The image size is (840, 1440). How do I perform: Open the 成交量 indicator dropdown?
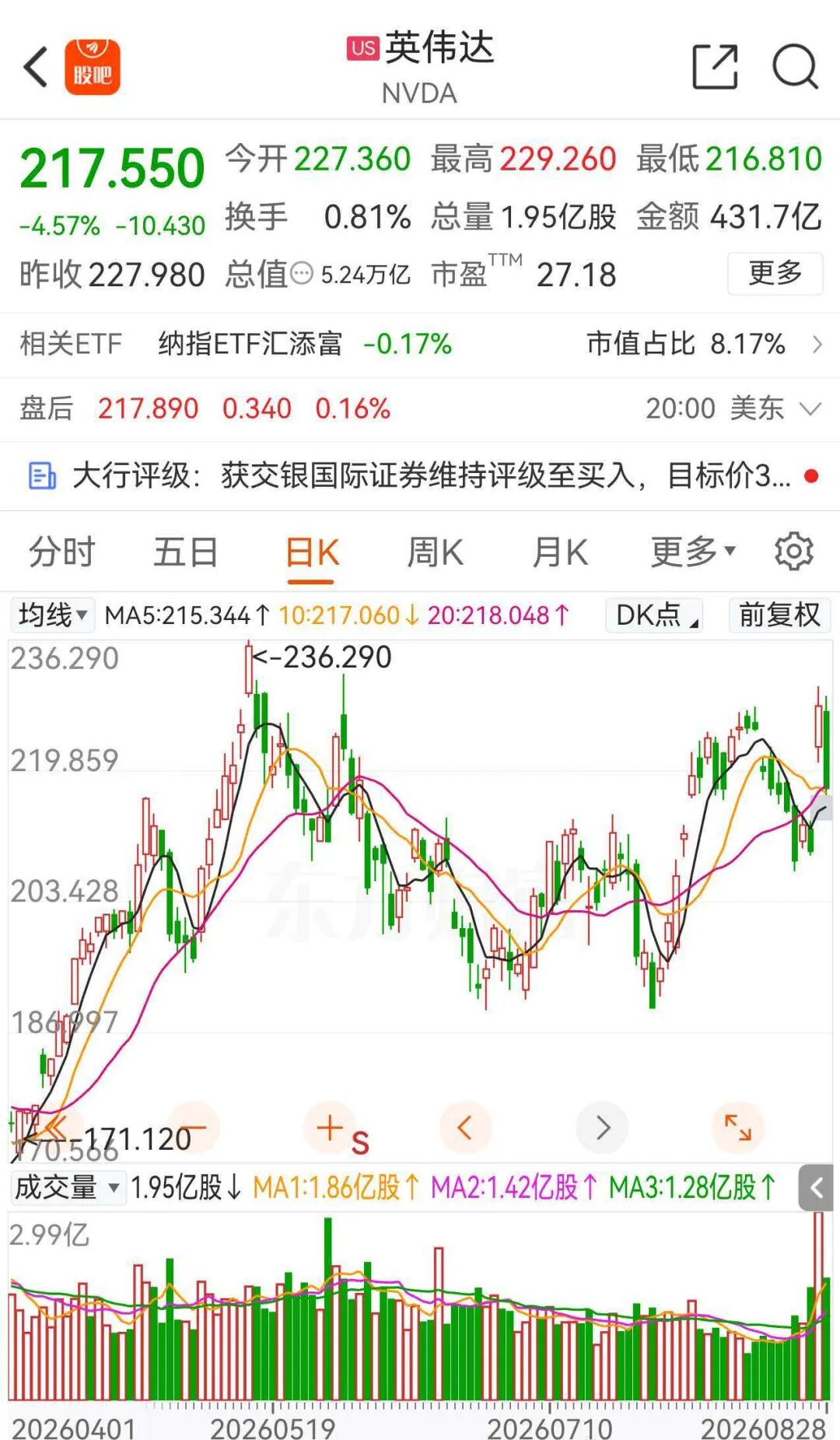coord(68,1188)
